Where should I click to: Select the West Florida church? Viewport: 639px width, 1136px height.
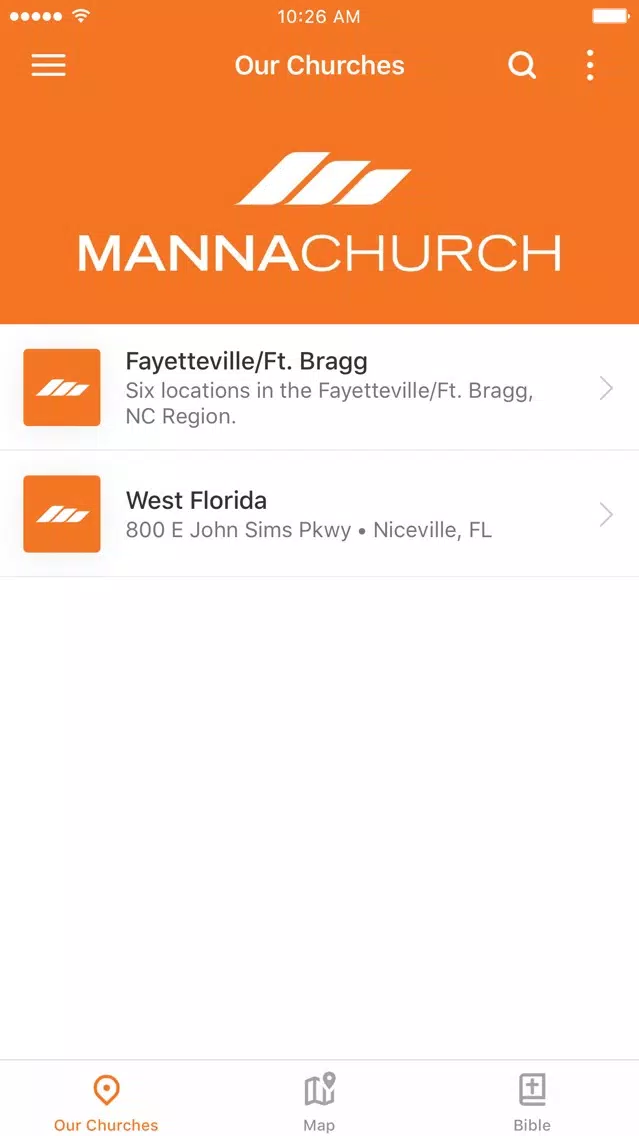(320, 514)
